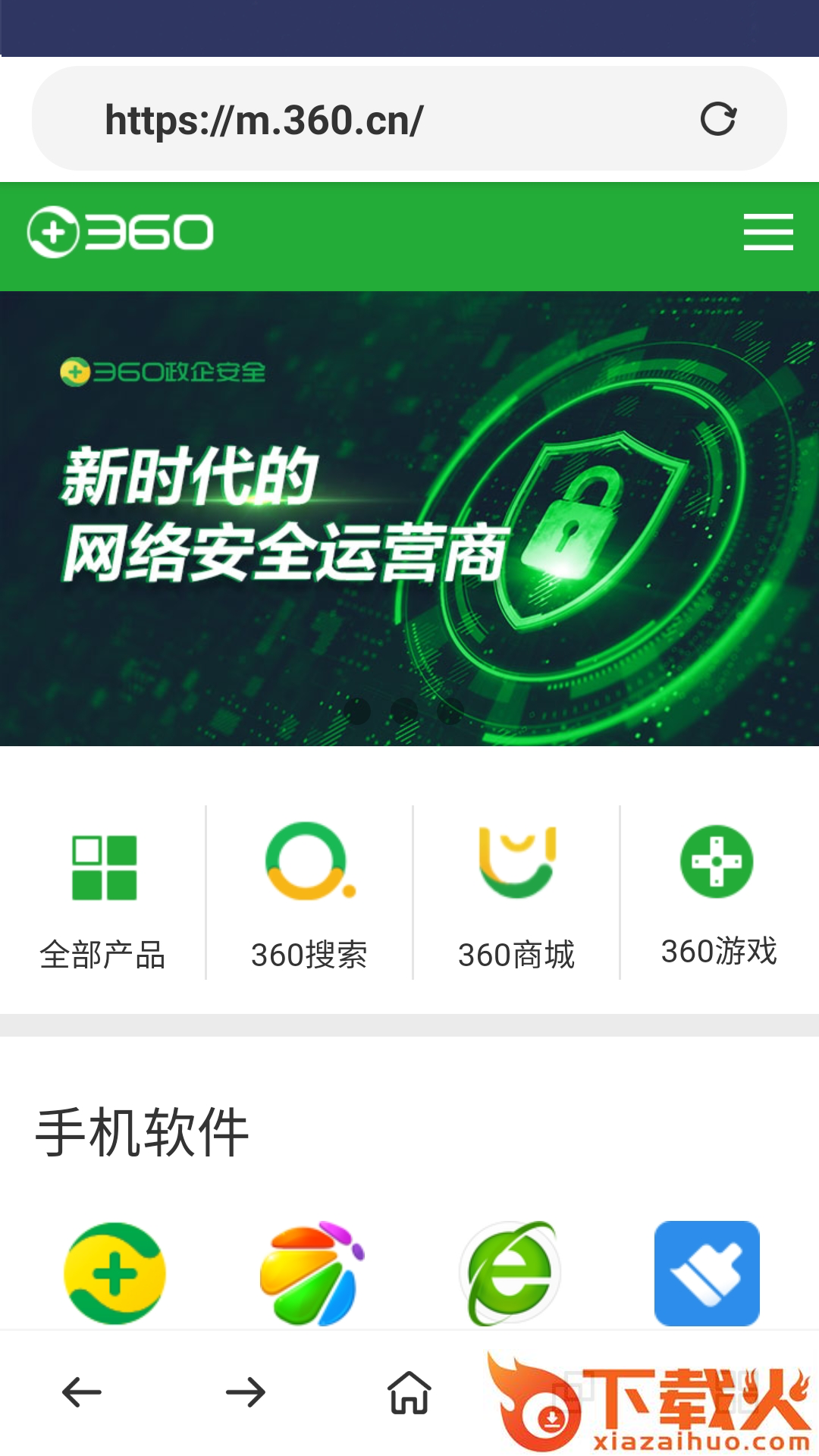Viewport: 819px width, 1456px height.
Task: Open the blue cleaner brush app icon
Action: 707,1272
